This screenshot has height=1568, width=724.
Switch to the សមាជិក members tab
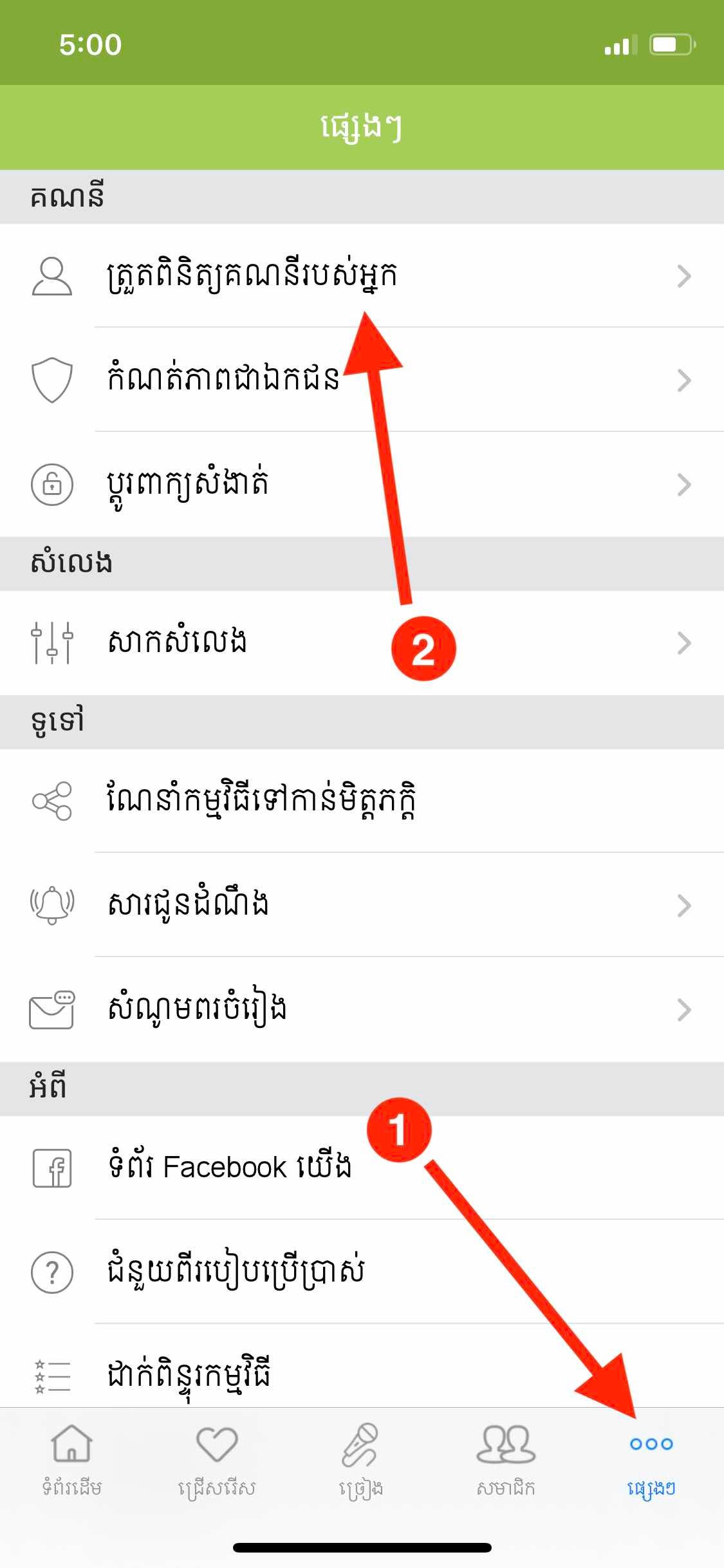506,1461
